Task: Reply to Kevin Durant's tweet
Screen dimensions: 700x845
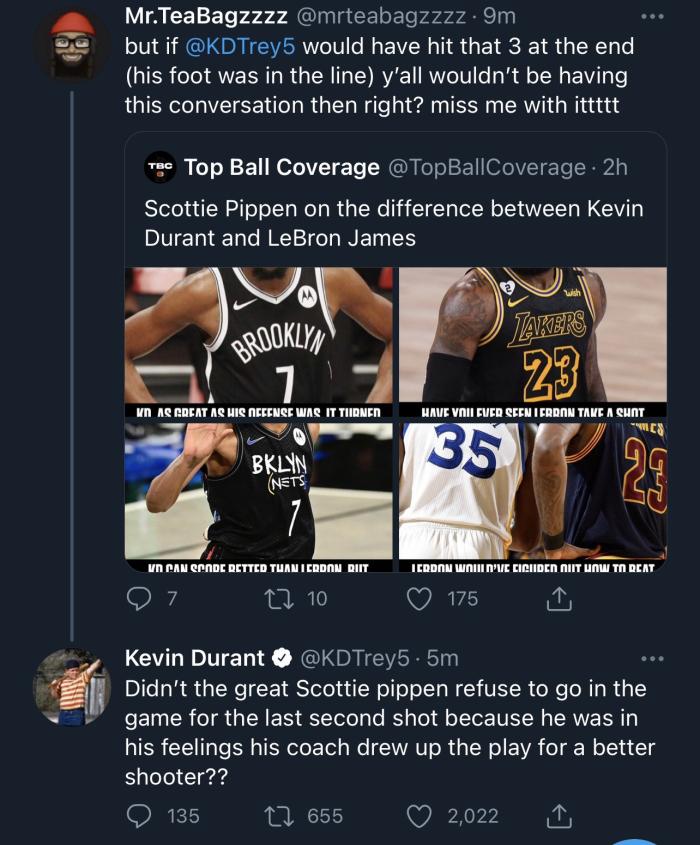Action: click(140, 816)
